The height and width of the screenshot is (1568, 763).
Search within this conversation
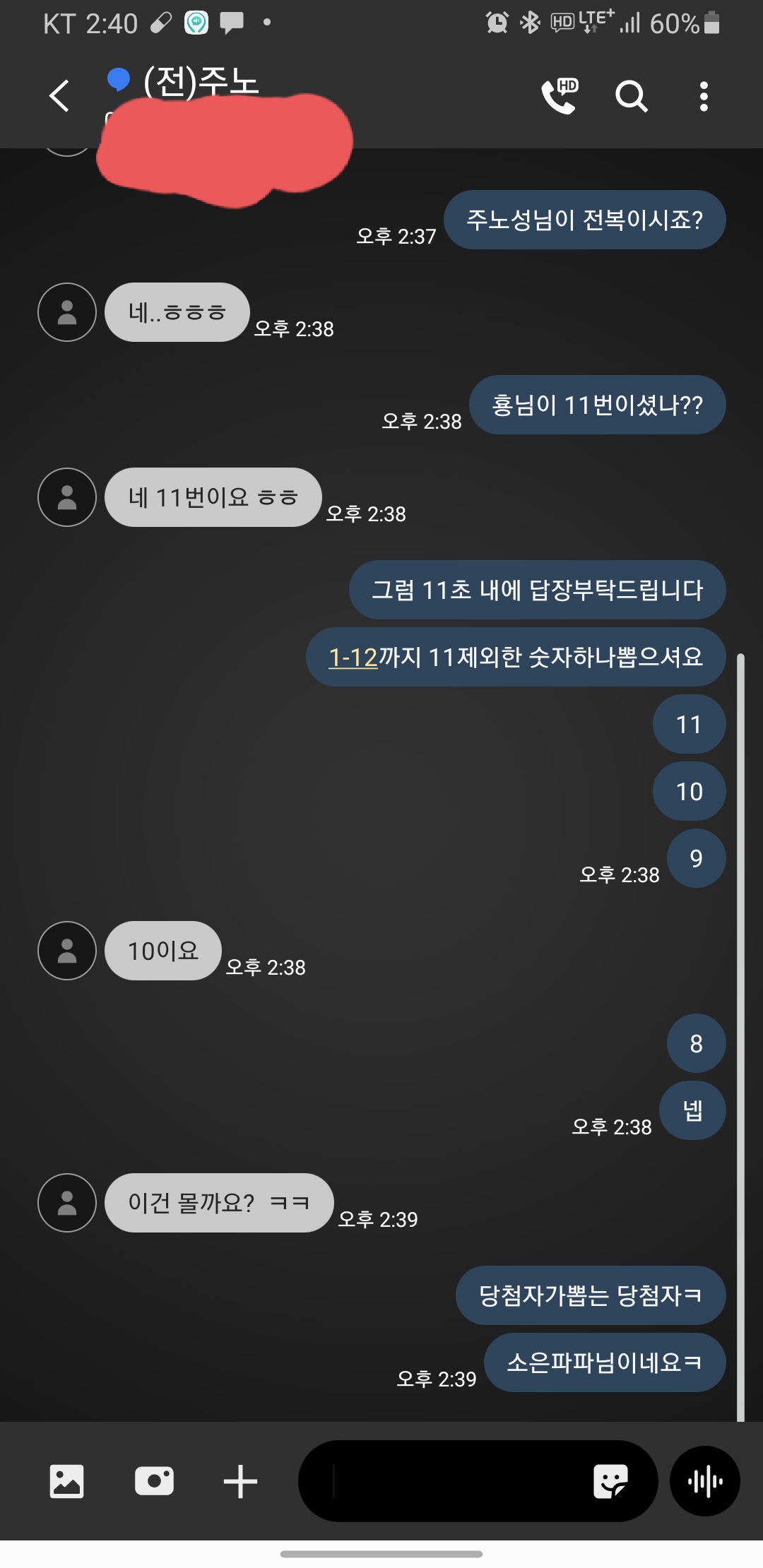(631, 96)
